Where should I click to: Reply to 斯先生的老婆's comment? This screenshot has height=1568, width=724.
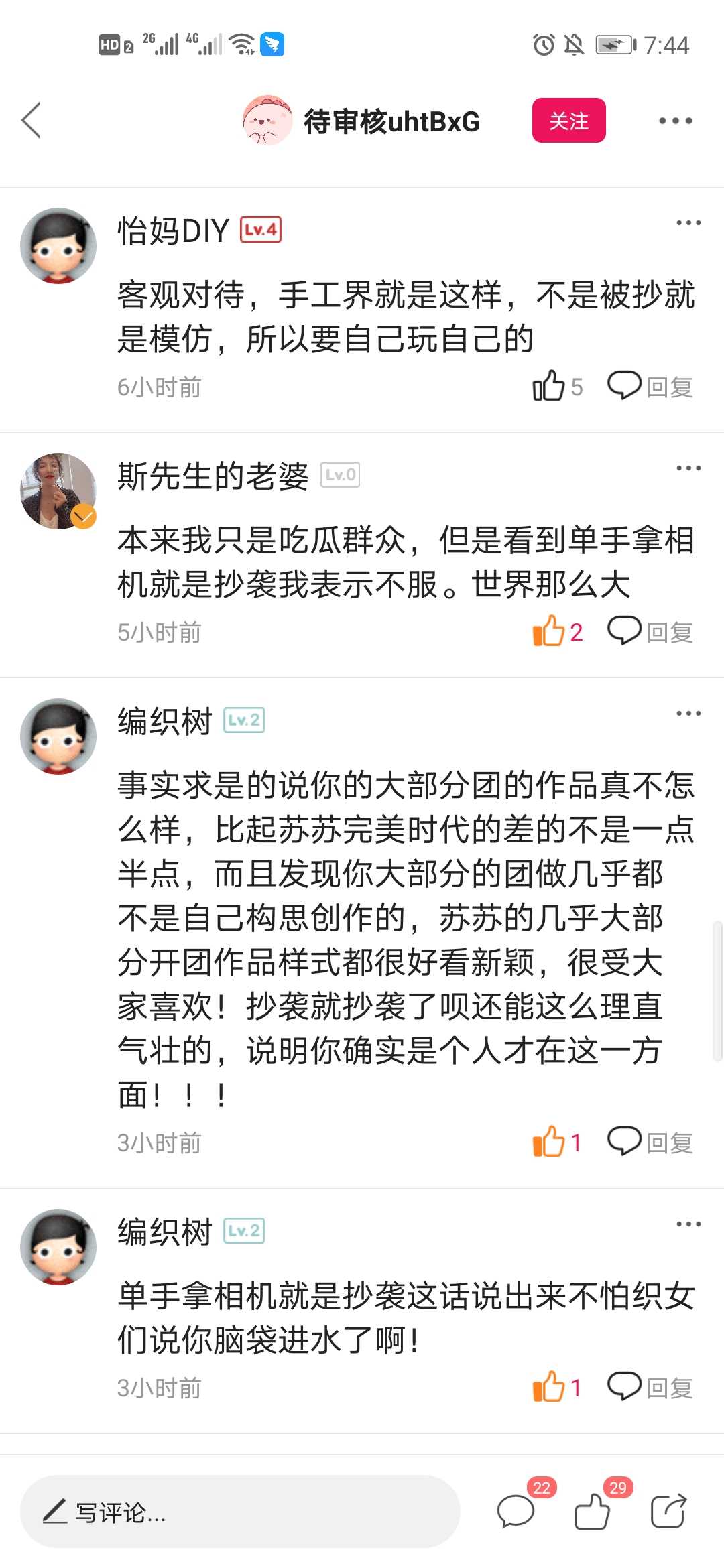[x=650, y=631]
